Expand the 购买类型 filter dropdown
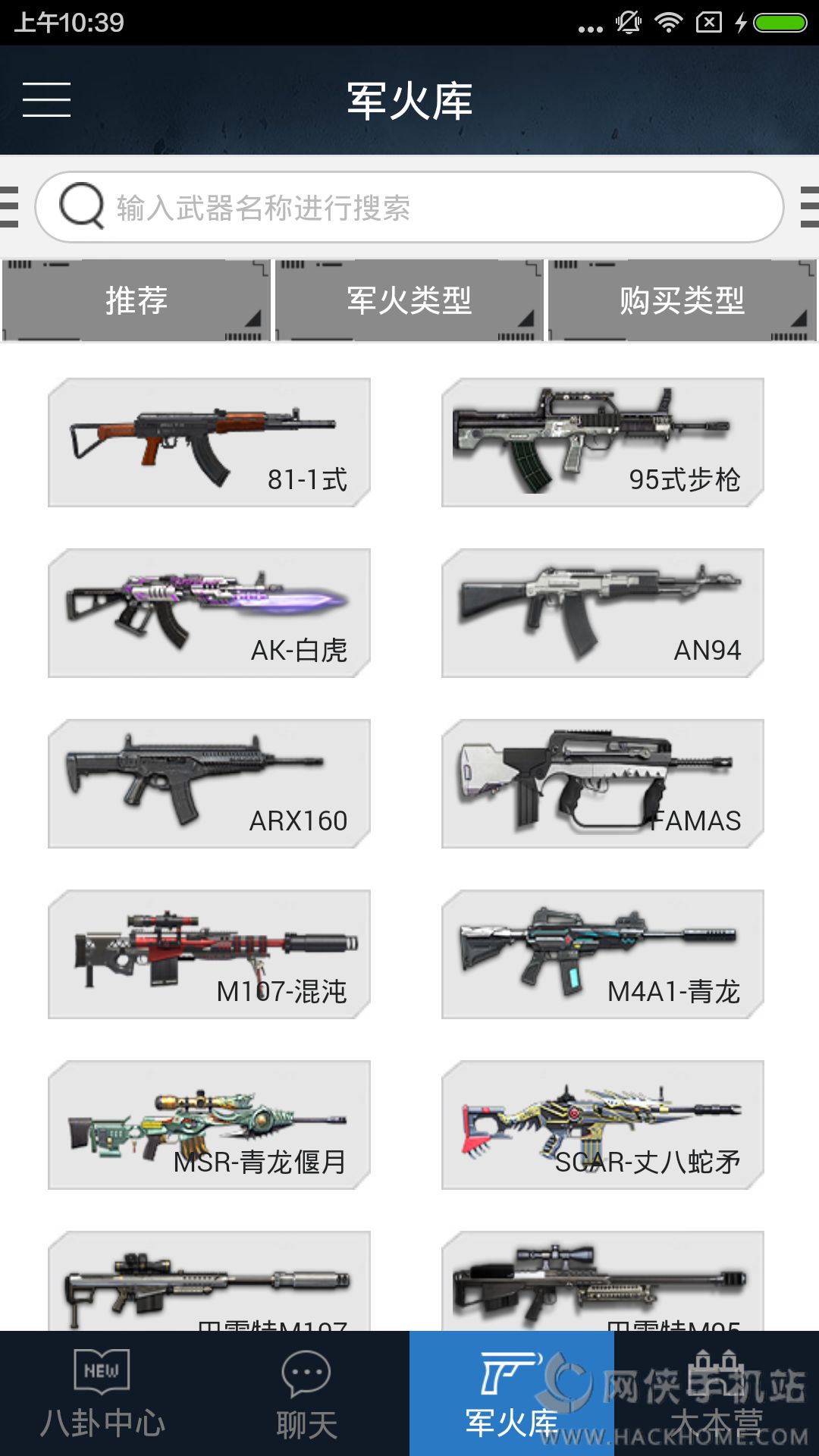The height and width of the screenshot is (1456, 819). 682,300
